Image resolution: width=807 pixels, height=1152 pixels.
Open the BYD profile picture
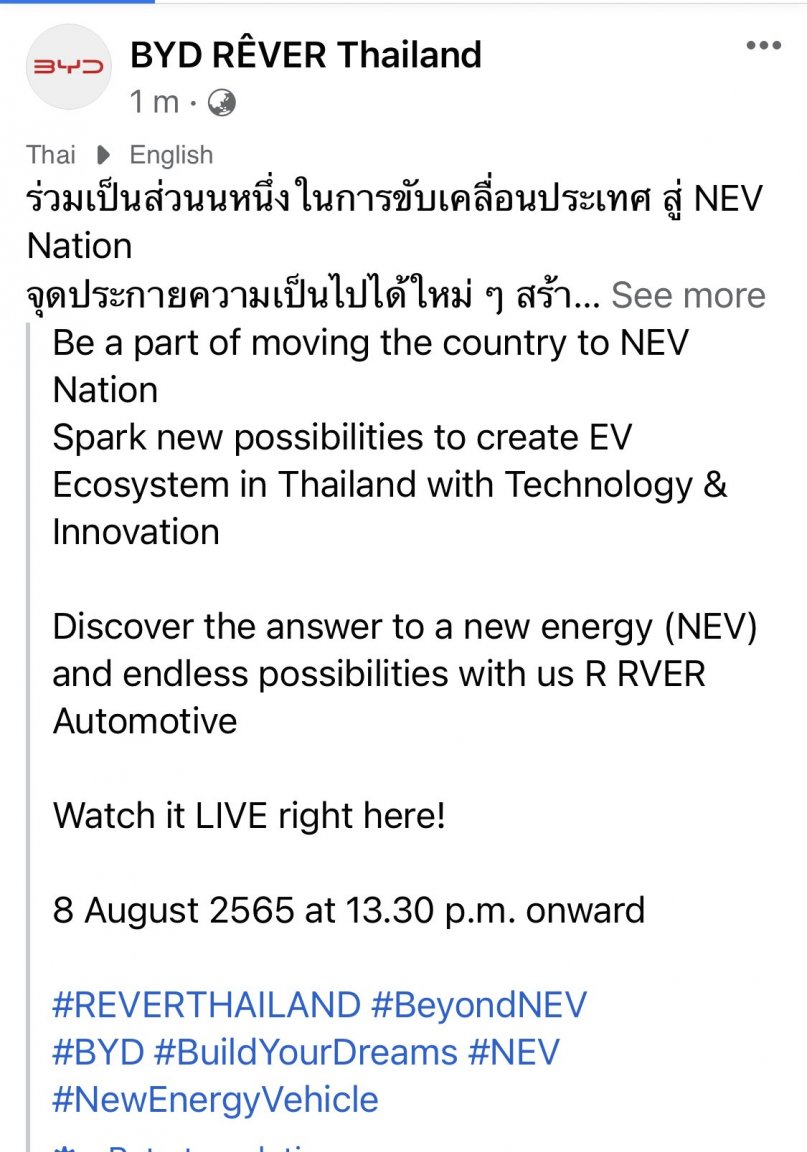68,67
